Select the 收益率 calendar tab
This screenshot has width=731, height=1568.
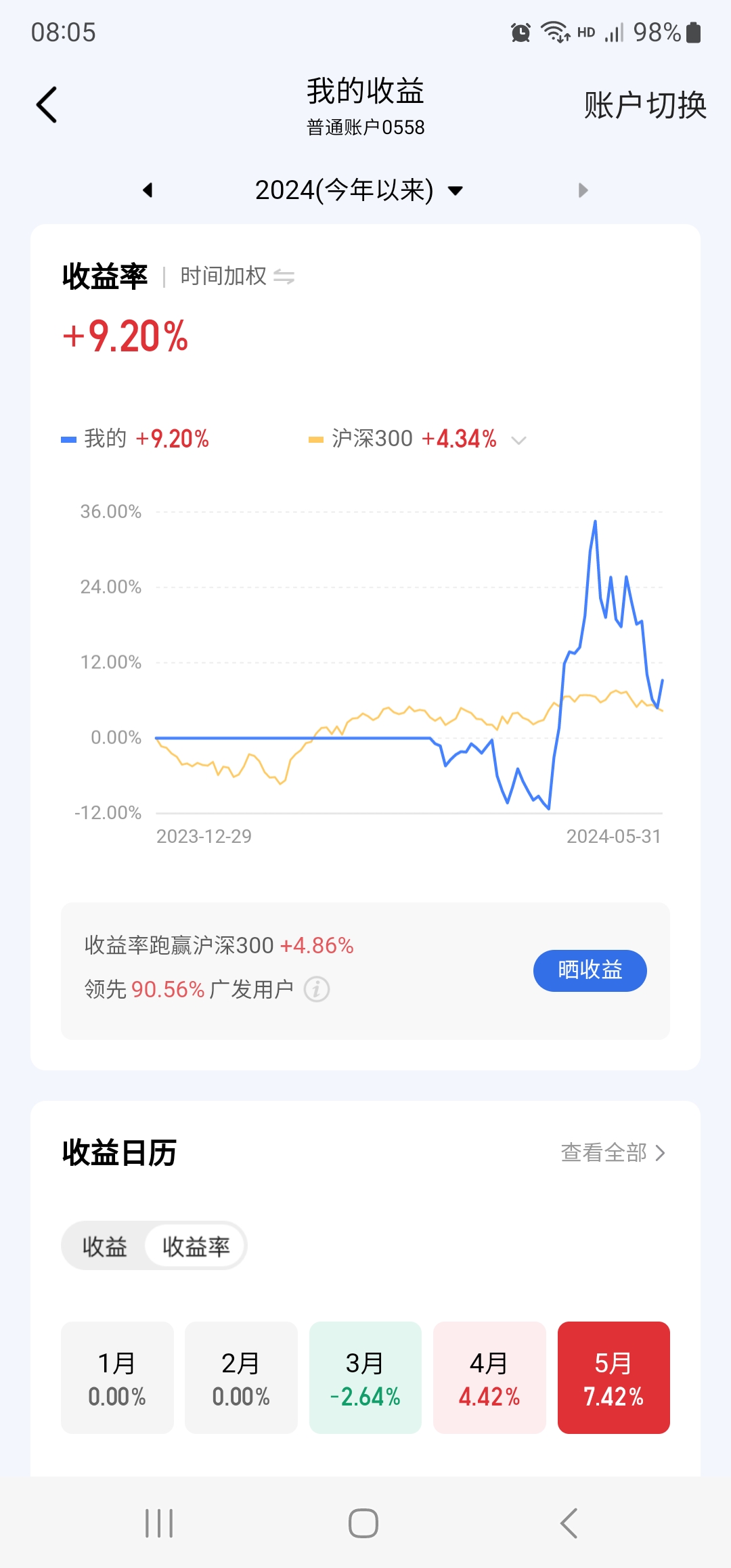point(196,1246)
